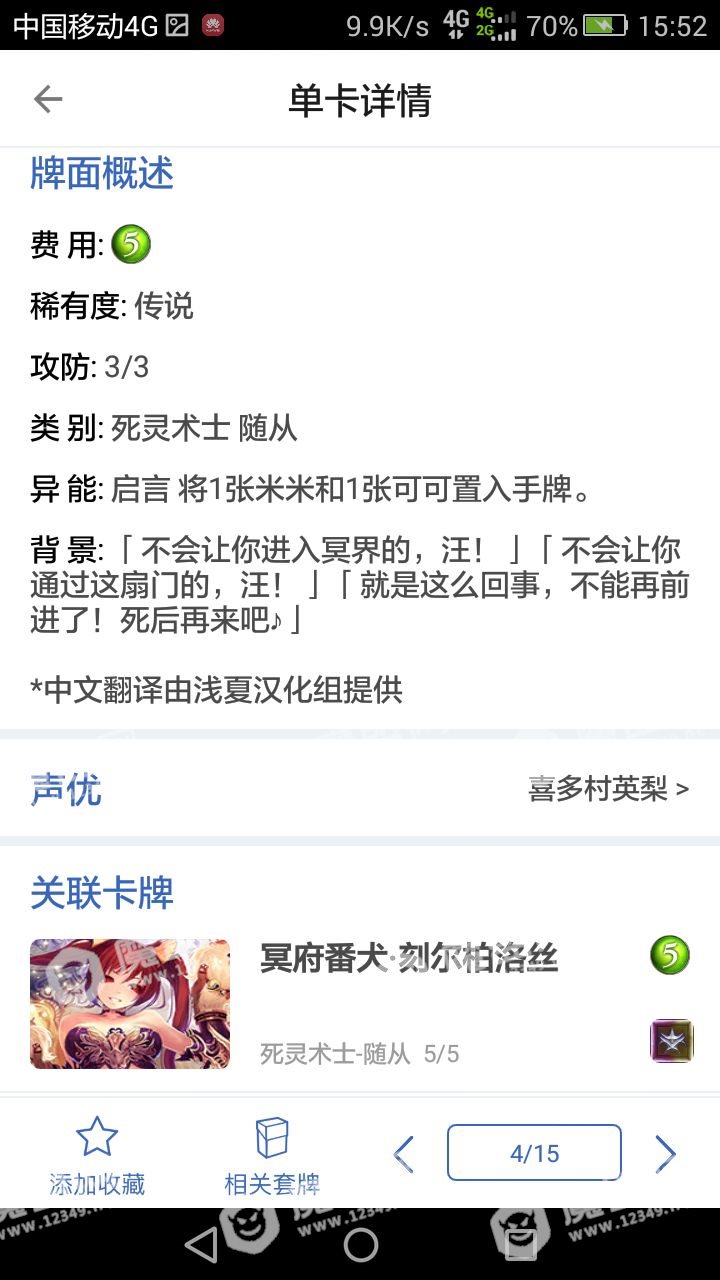The image size is (720, 1280).
Task: Open 相关套牌 related decks
Action: tap(272, 1156)
